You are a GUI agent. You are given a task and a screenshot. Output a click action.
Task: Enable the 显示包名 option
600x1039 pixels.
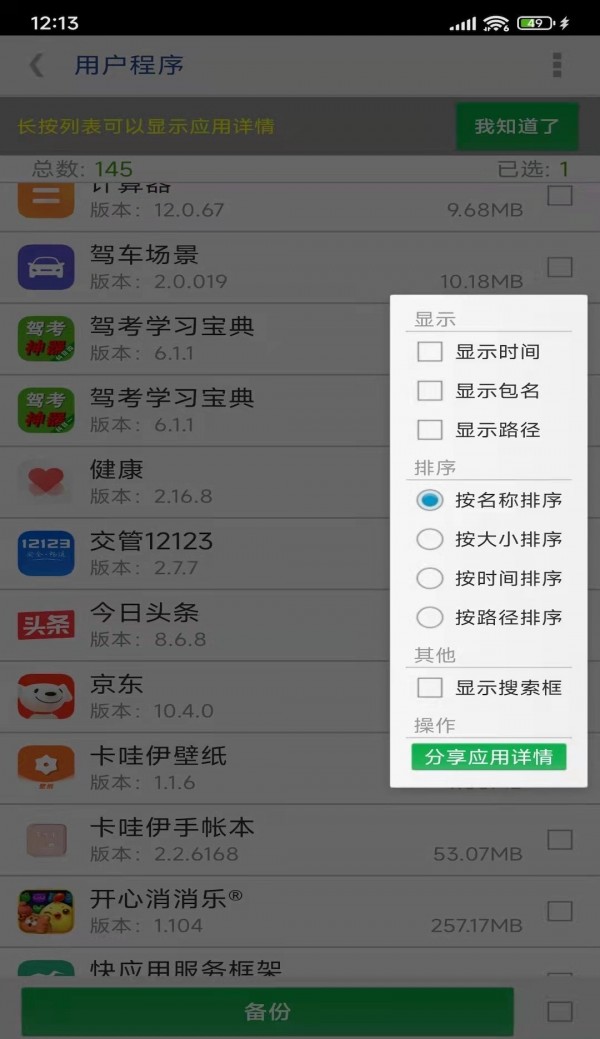[x=430, y=391]
